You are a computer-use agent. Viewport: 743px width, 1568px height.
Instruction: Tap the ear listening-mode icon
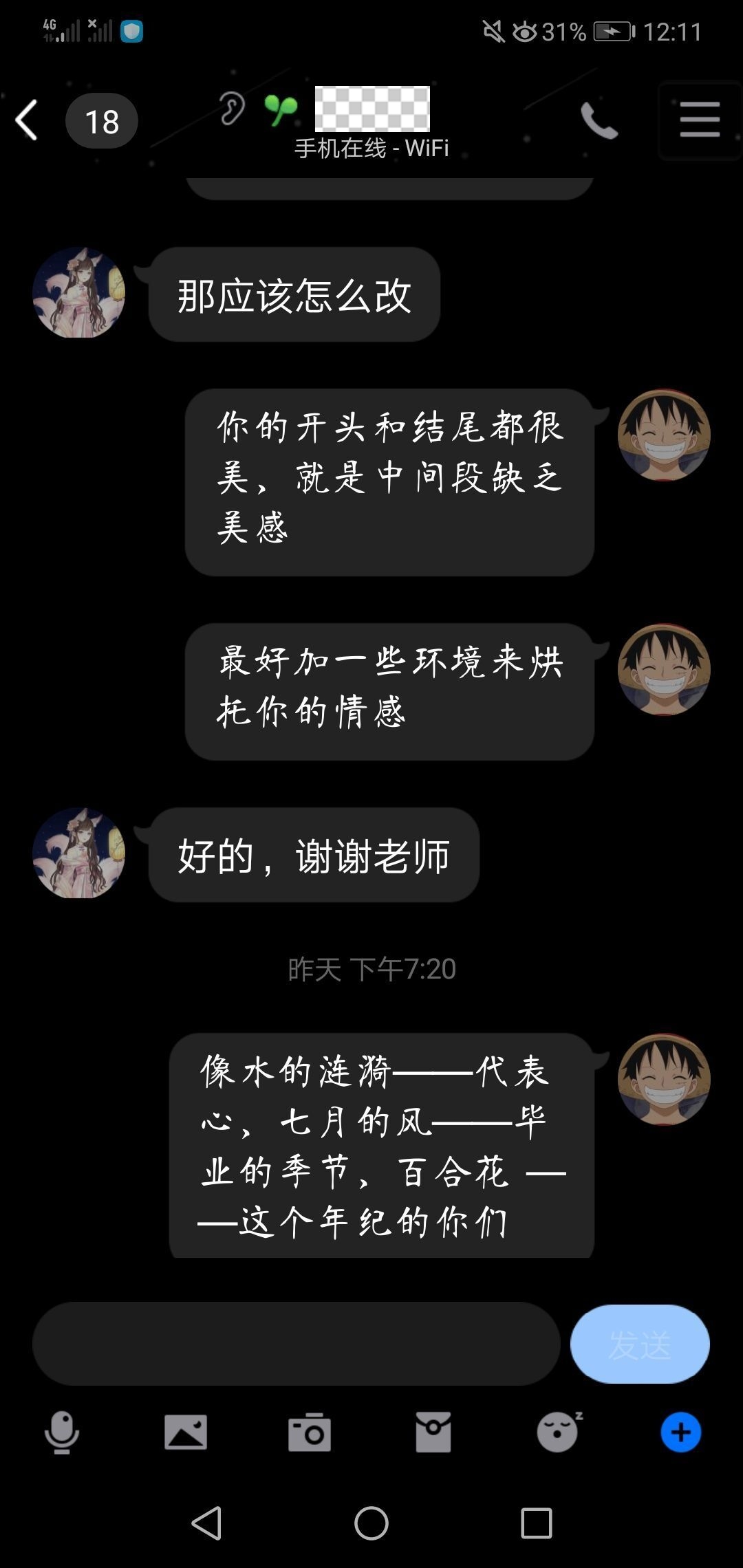(232, 109)
